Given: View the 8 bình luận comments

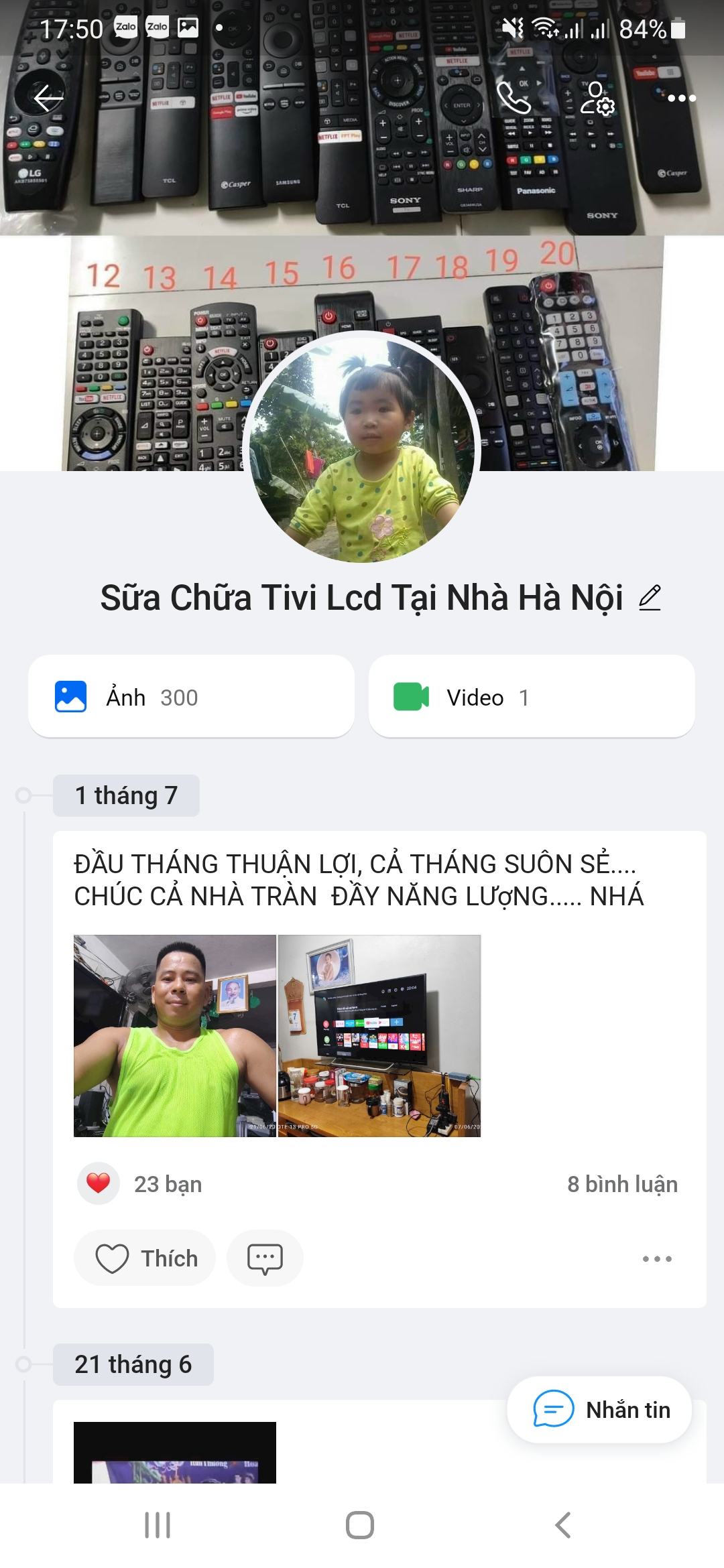Looking at the screenshot, I should (621, 1184).
